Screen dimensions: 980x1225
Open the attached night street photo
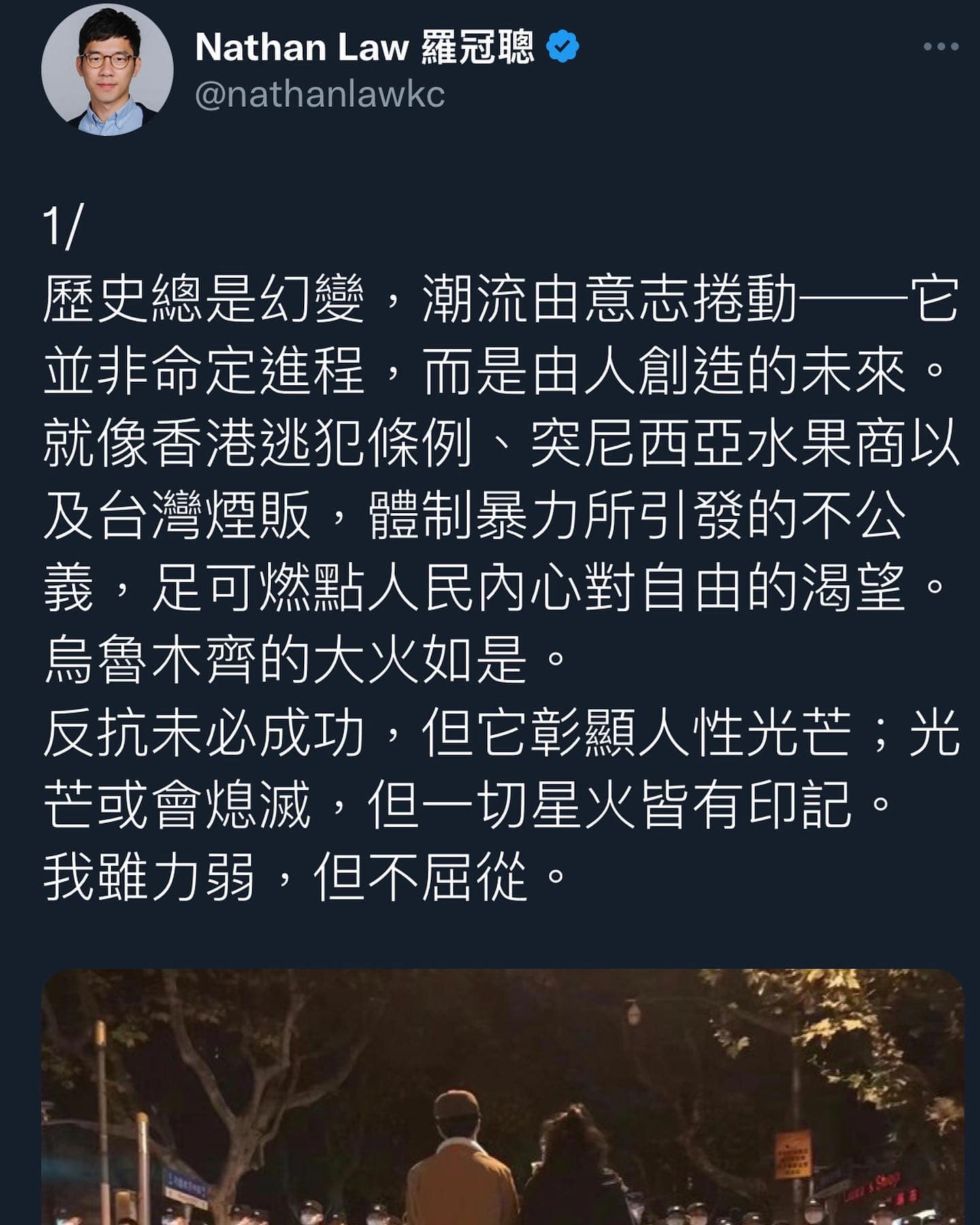point(502,1096)
